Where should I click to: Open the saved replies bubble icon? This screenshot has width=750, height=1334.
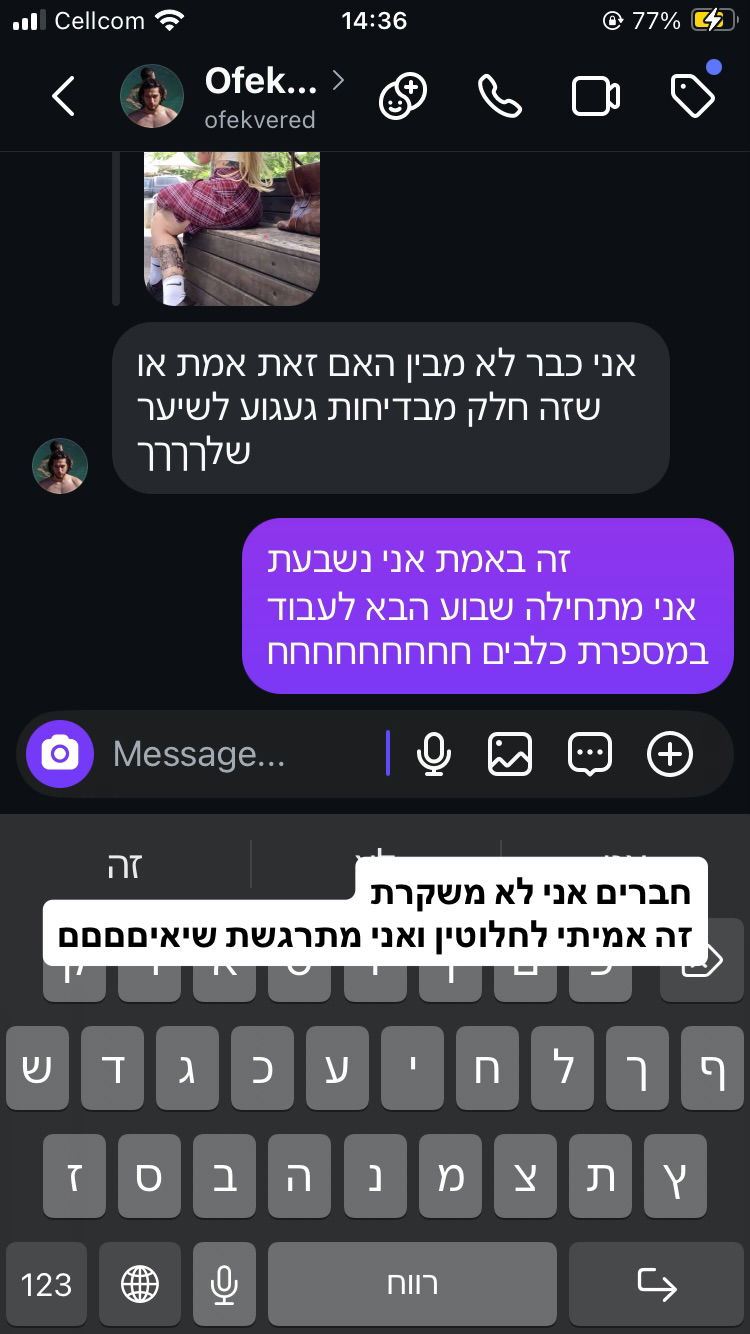pyautogui.click(x=590, y=754)
